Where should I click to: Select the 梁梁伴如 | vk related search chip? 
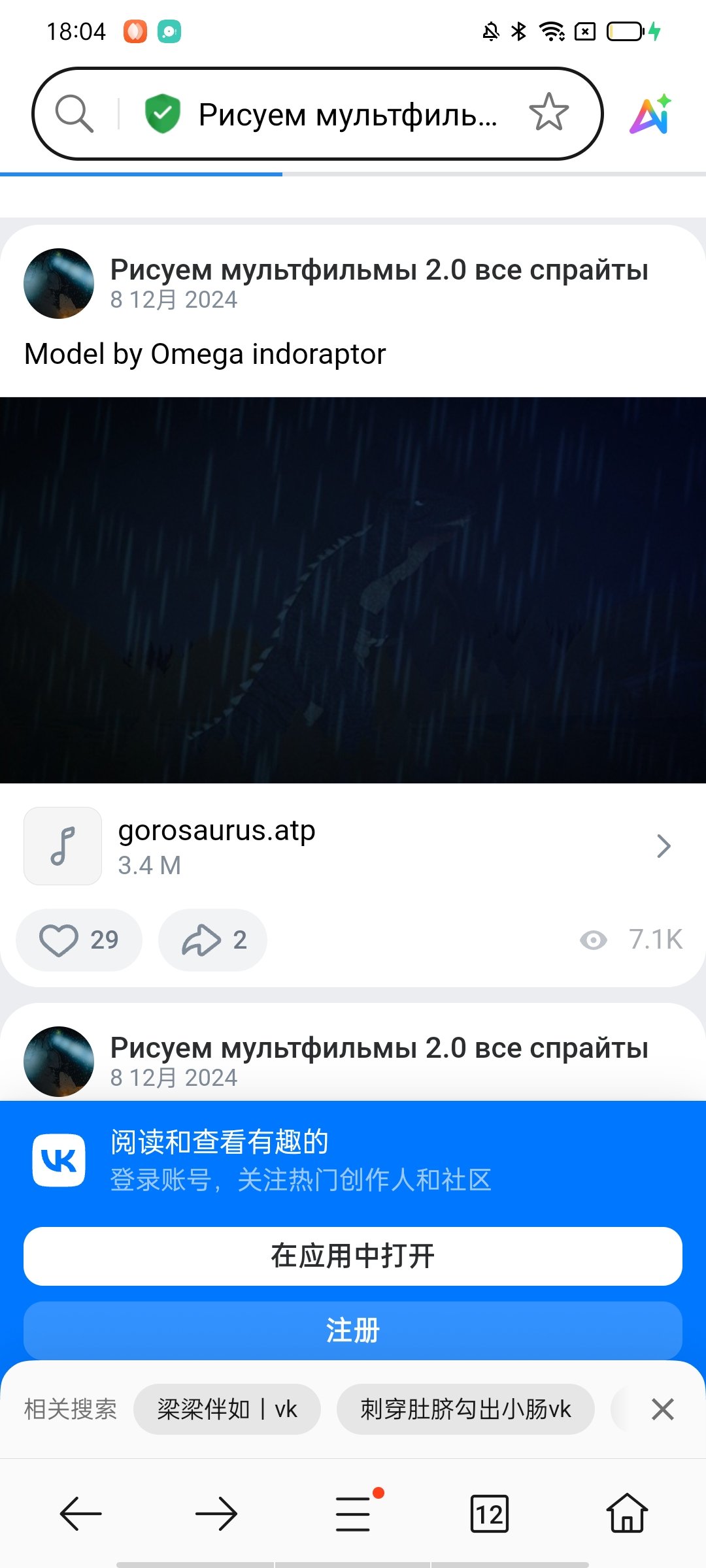point(227,1409)
